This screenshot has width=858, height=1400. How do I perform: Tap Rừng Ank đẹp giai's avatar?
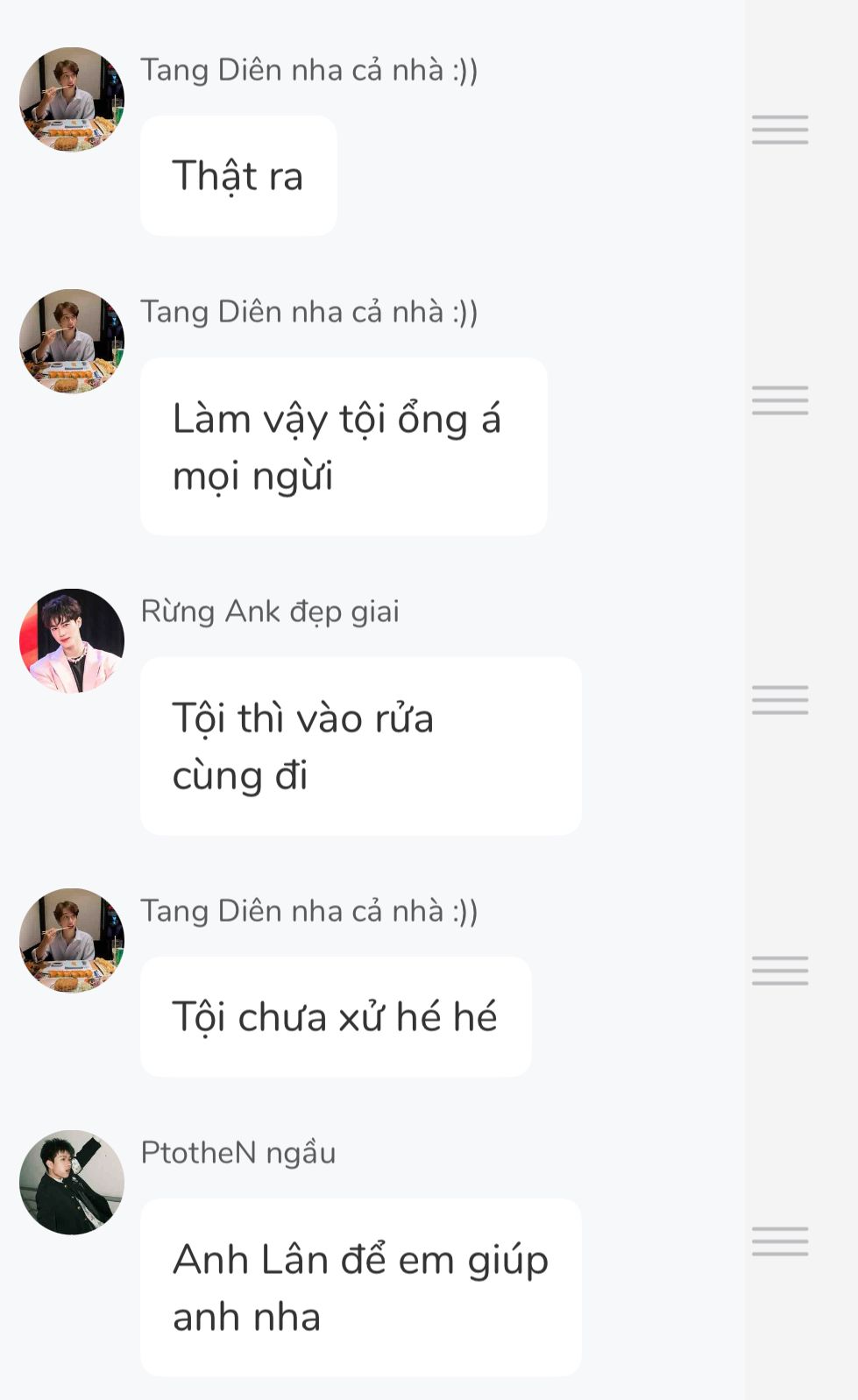click(72, 640)
